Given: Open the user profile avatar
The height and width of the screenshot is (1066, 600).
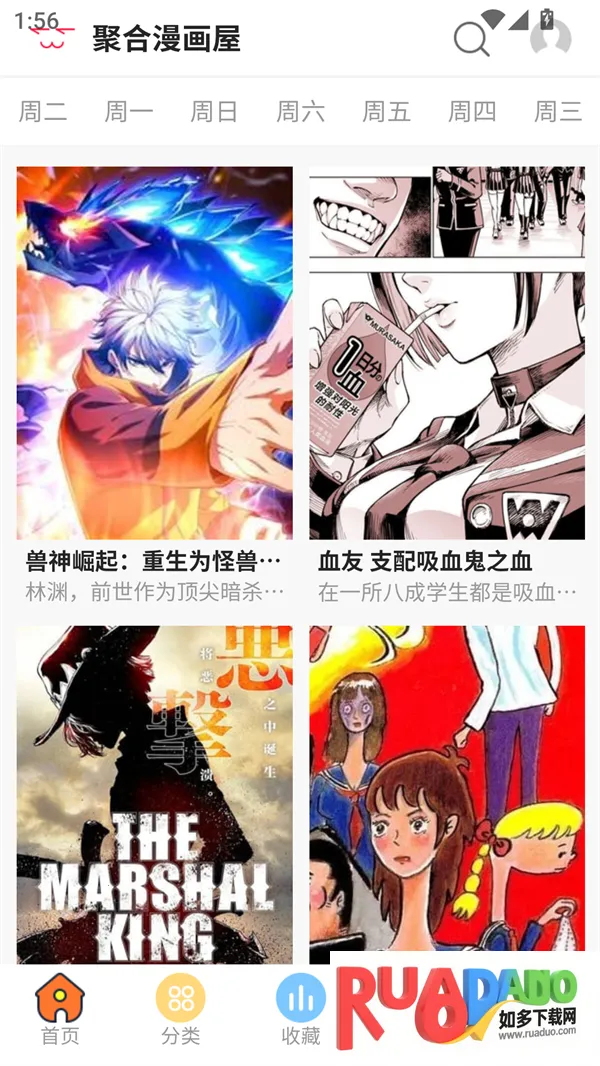Looking at the screenshot, I should pyautogui.click(x=550, y=39).
